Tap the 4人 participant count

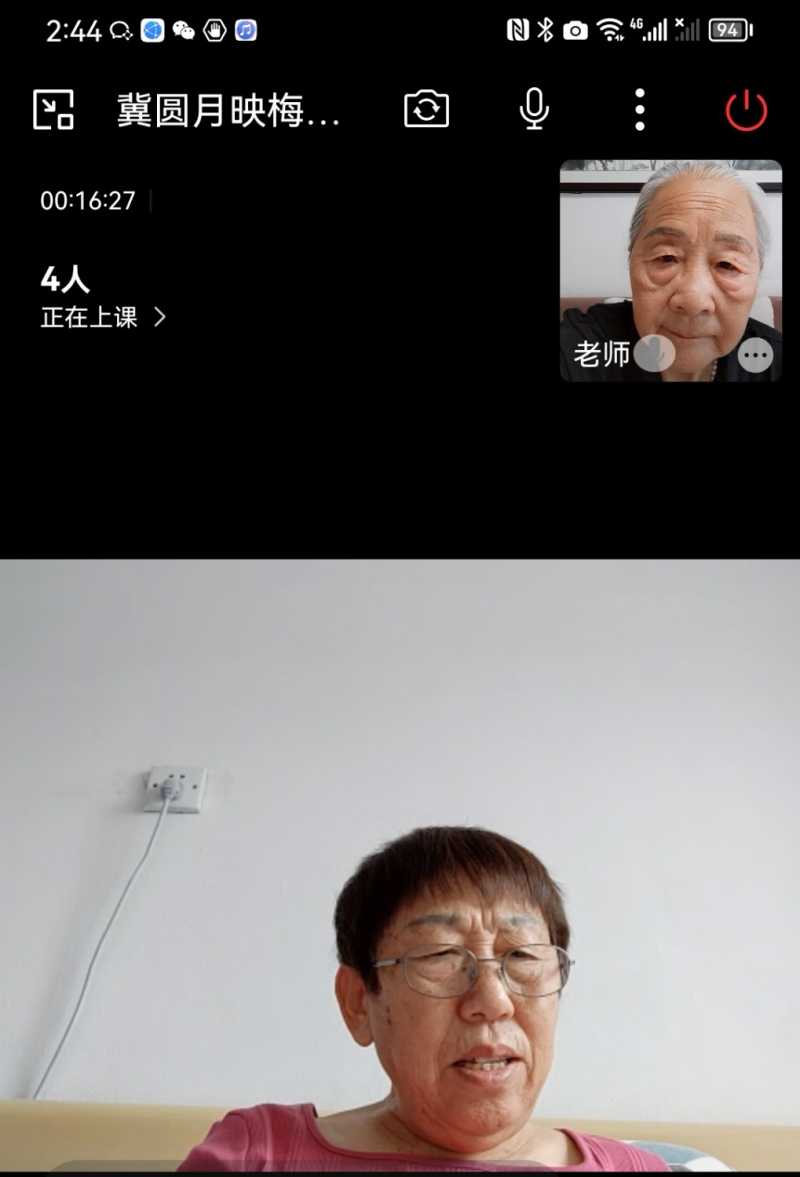pyautogui.click(x=64, y=279)
